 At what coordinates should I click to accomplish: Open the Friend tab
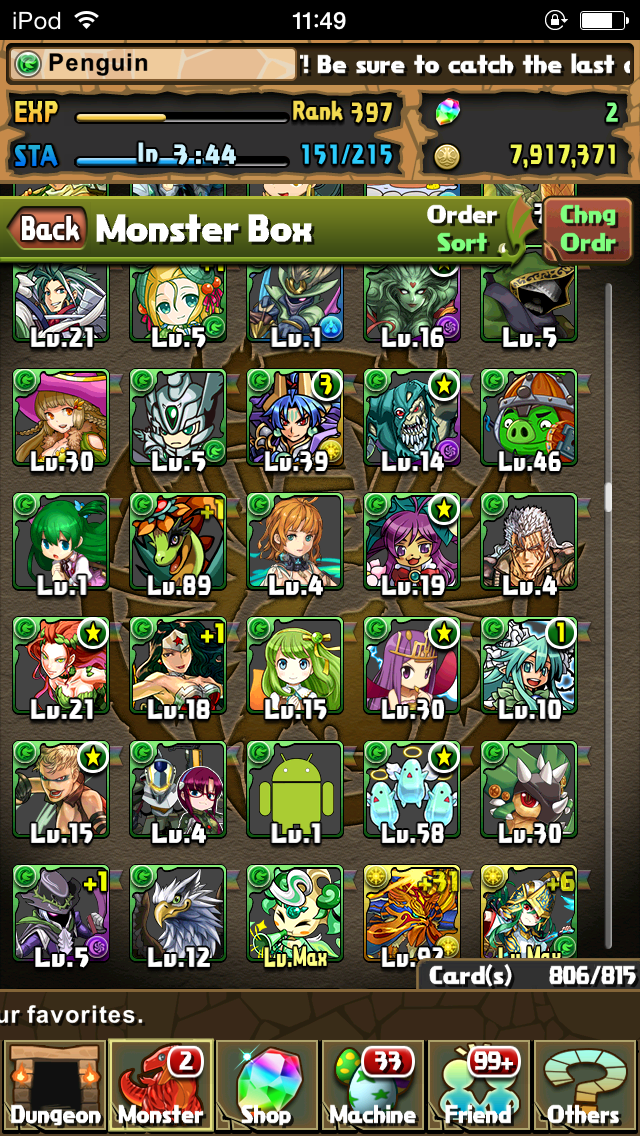click(x=478, y=1085)
